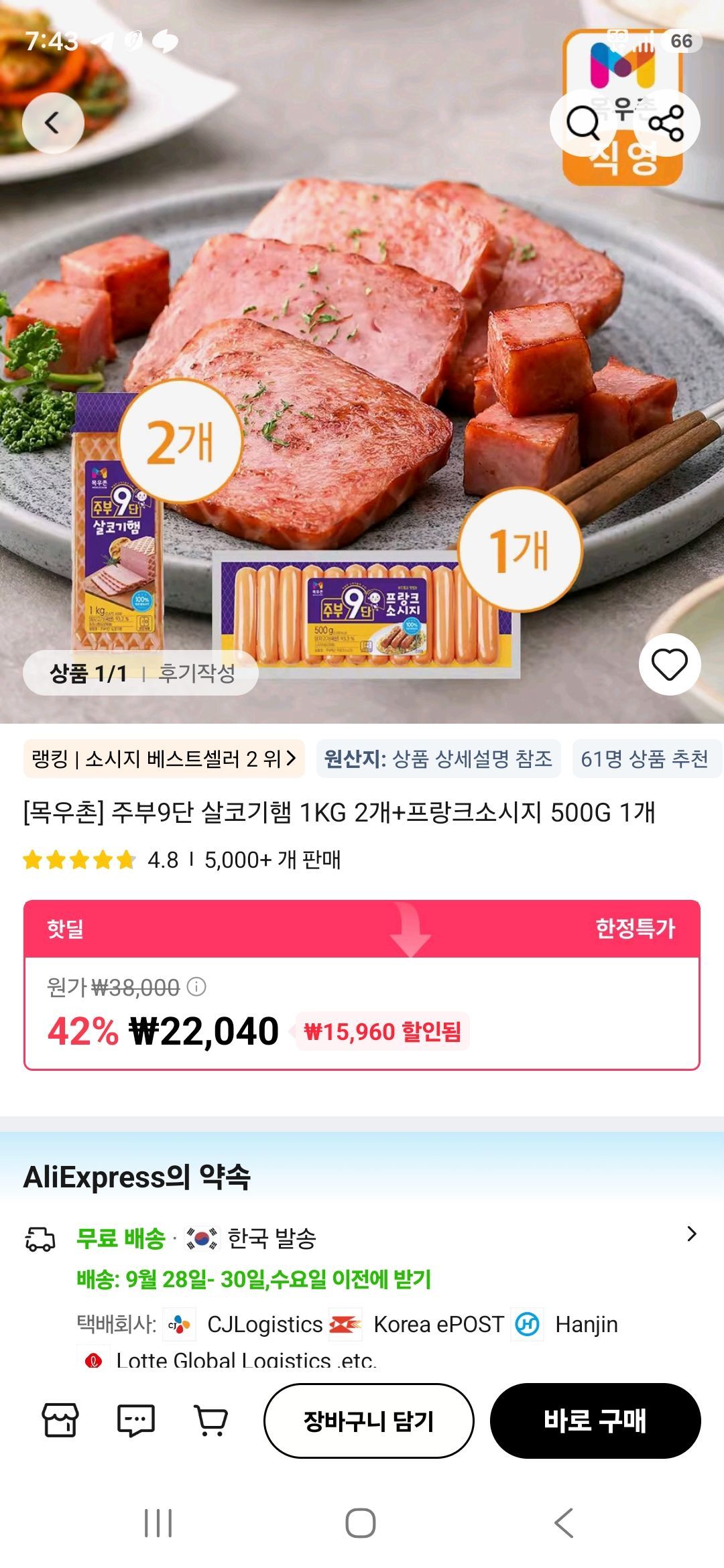The height and width of the screenshot is (1568, 724).
Task: Visit the seller's store icon
Action: coord(60,1421)
